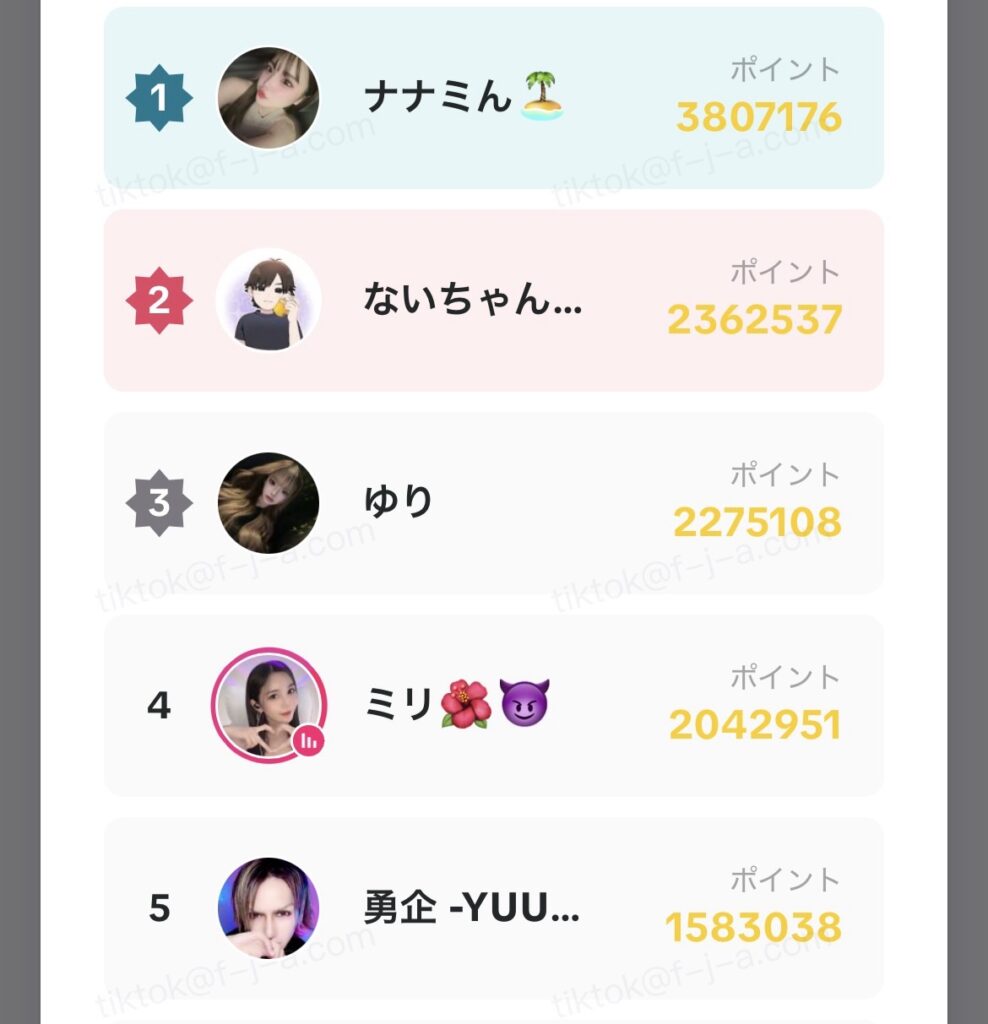This screenshot has height=1024, width=988.
Task: Select ゆり in third place
Action: [x=493, y=503]
